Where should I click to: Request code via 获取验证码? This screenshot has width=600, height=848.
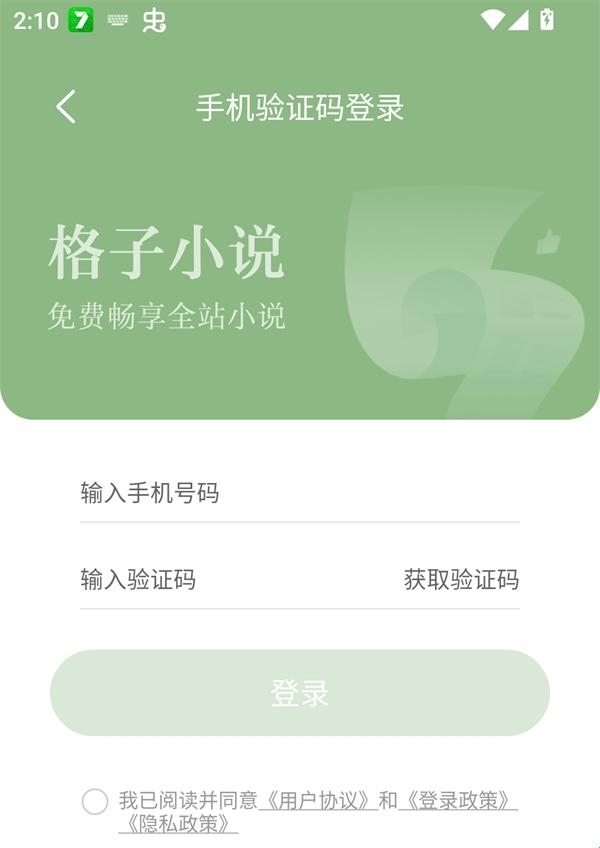[461, 580]
